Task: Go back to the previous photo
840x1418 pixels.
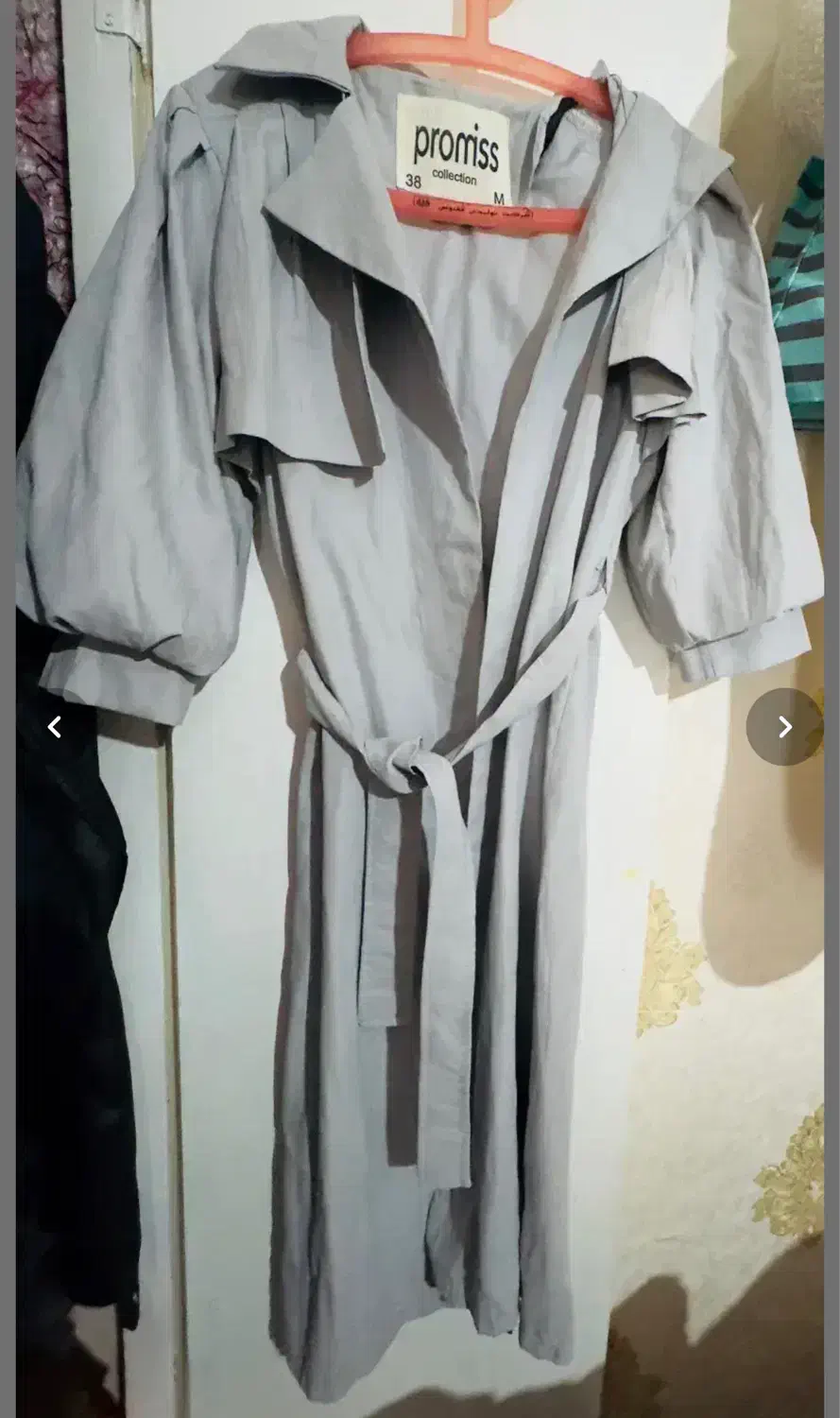Action: tap(55, 727)
